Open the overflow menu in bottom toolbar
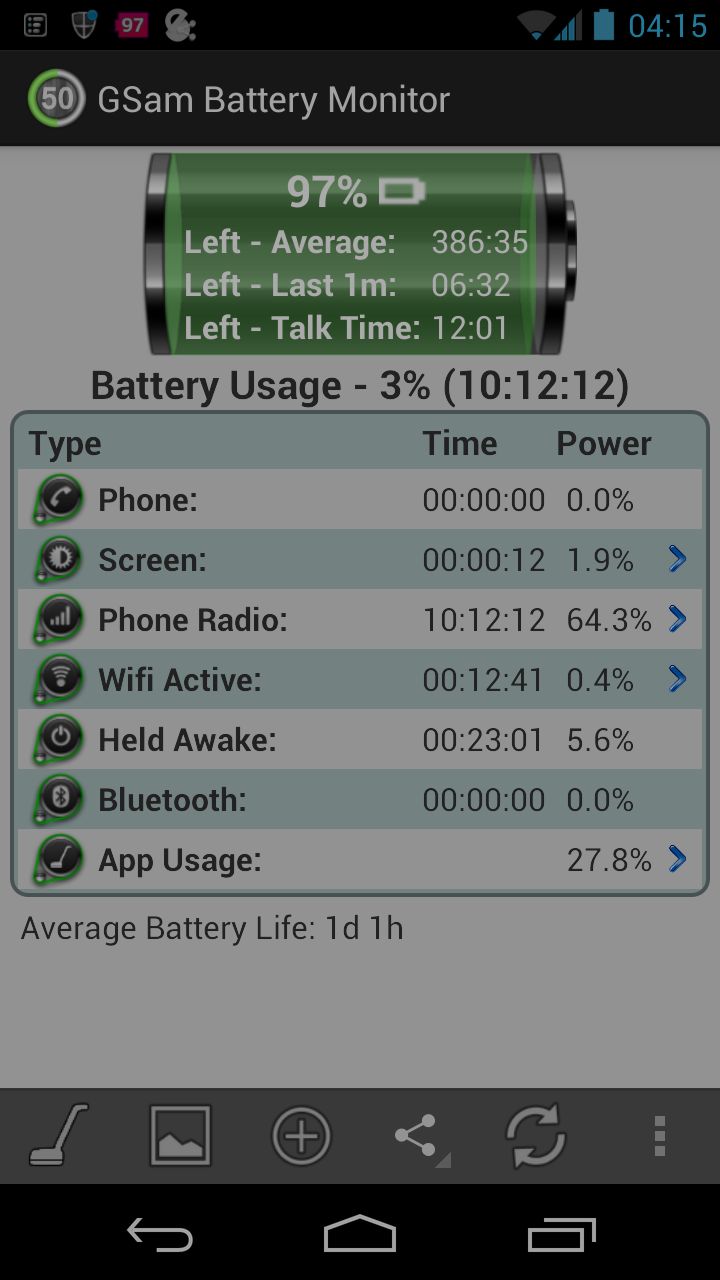 tap(659, 1136)
